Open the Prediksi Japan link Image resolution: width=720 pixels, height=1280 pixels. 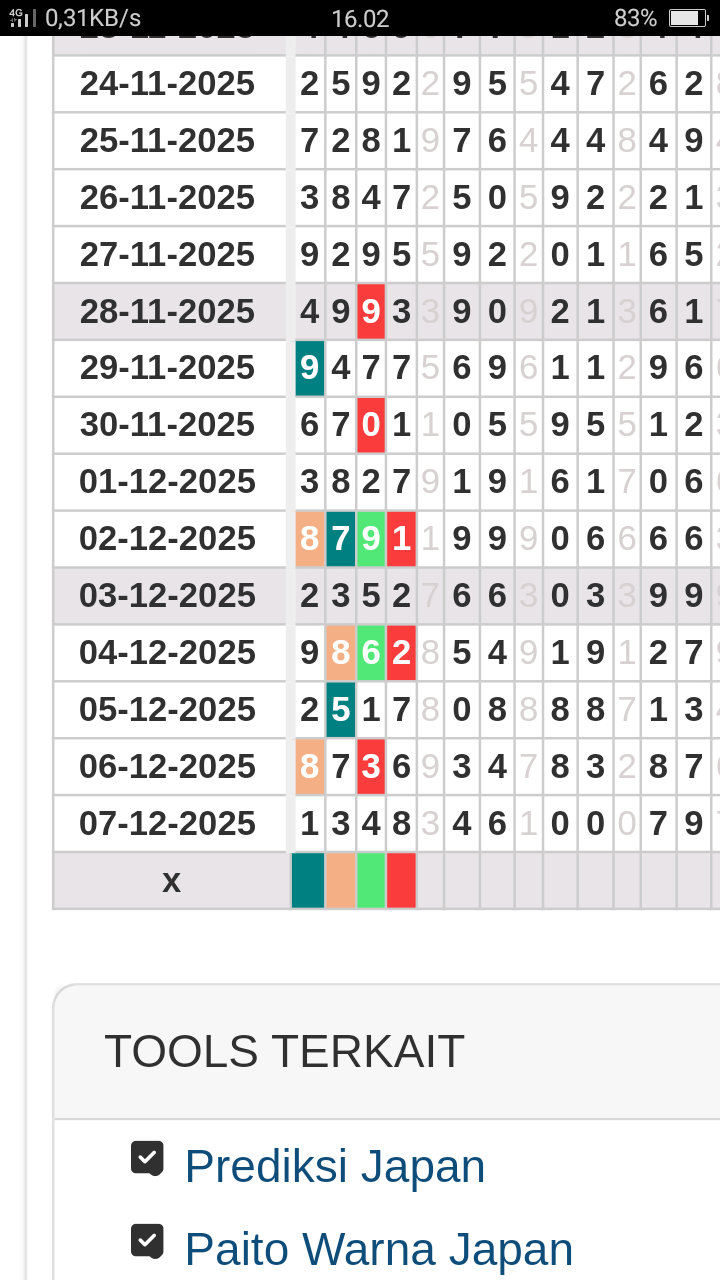click(x=334, y=1166)
